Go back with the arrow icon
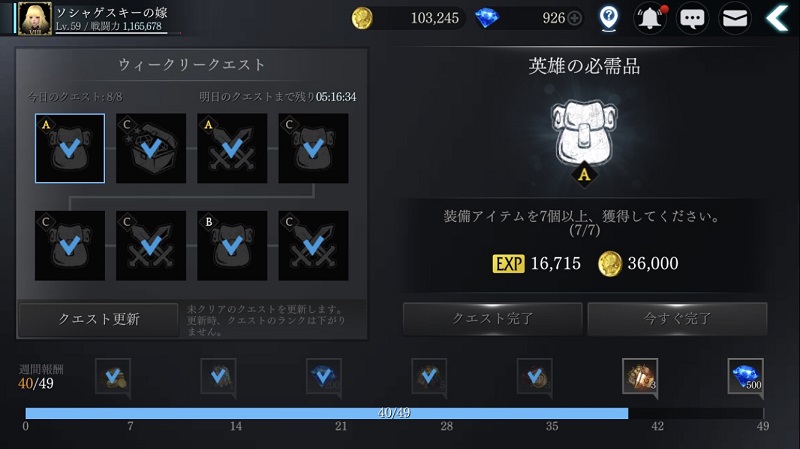Viewport: 800px width, 449px height. (x=777, y=17)
